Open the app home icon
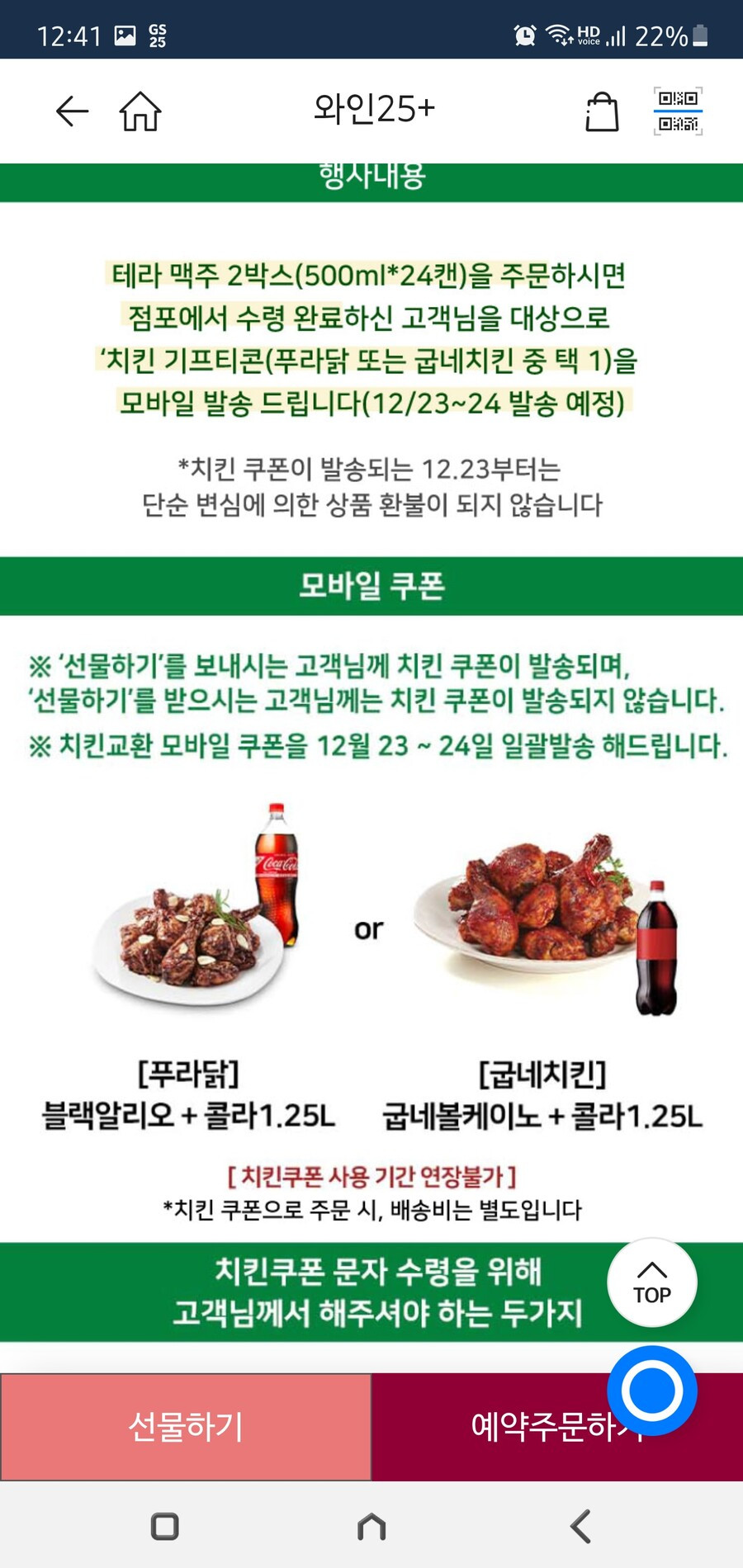Viewport: 743px width, 1568px height. click(140, 111)
